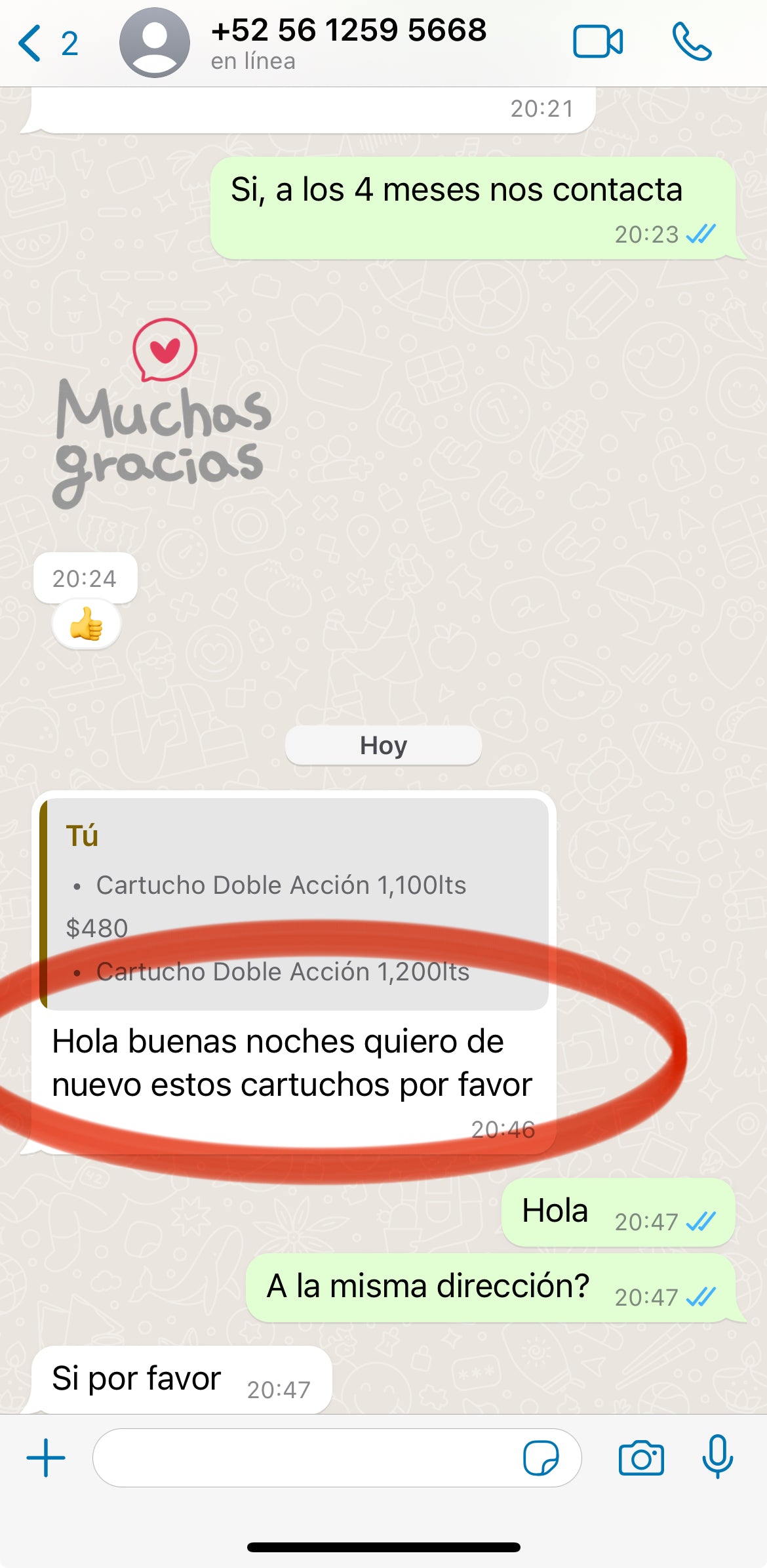This screenshot has width=767, height=1568.
Task: Open the camera to send a photo
Action: pyautogui.click(x=641, y=1457)
